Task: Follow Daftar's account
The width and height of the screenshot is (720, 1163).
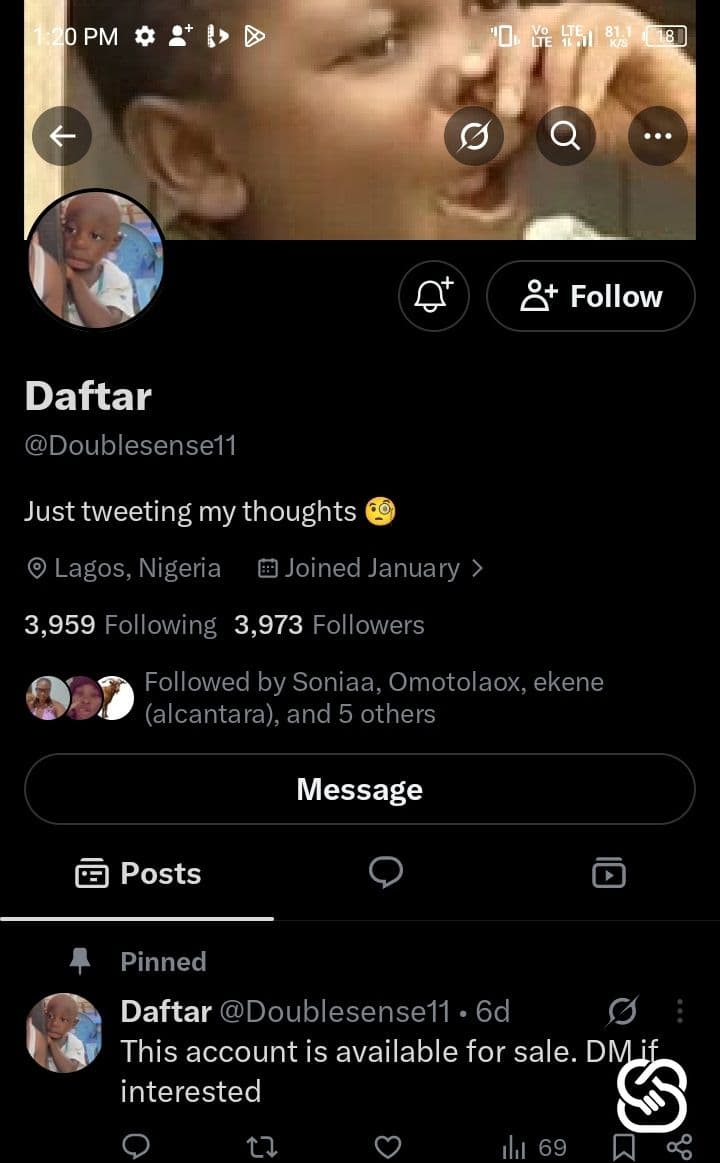Action: 590,296
